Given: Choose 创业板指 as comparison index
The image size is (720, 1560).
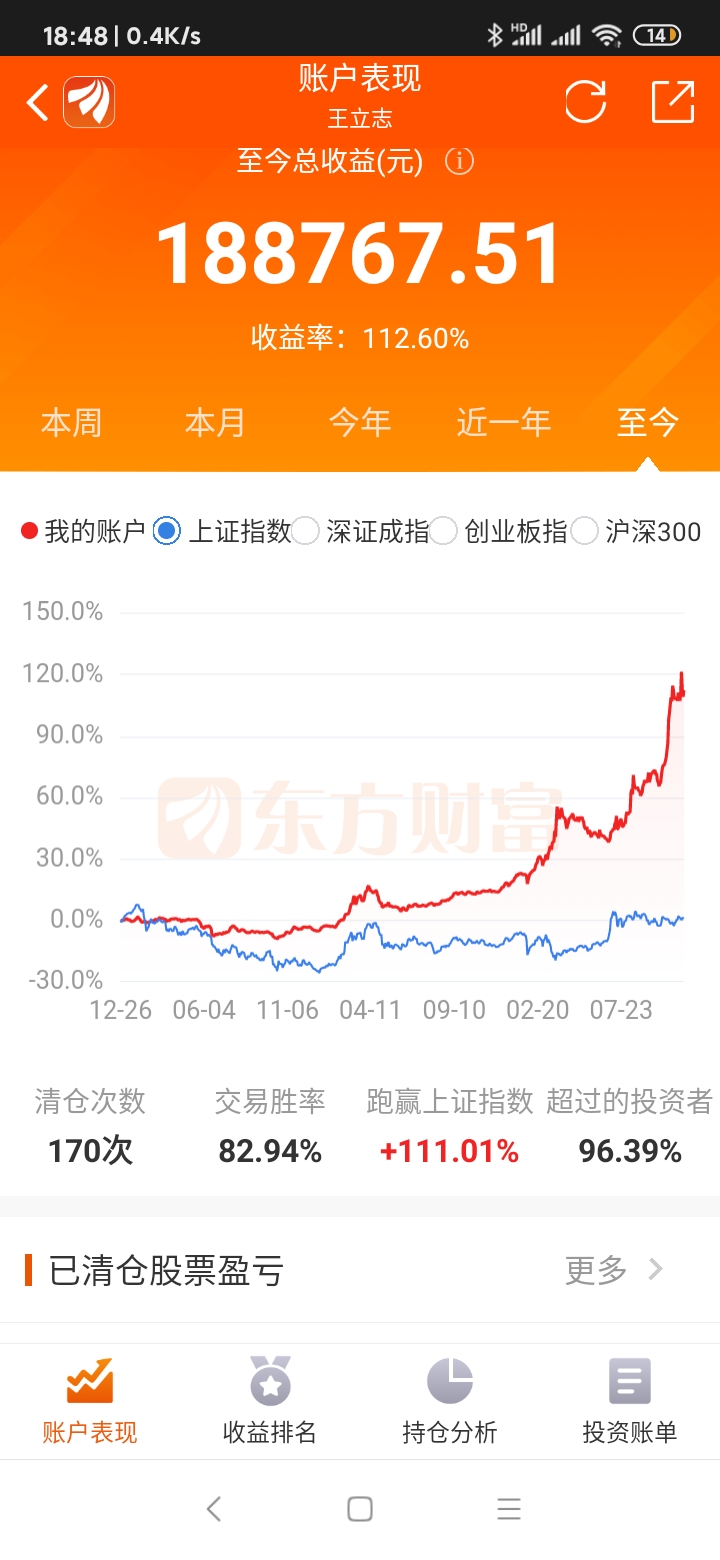Looking at the screenshot, I should coord(444,531).
